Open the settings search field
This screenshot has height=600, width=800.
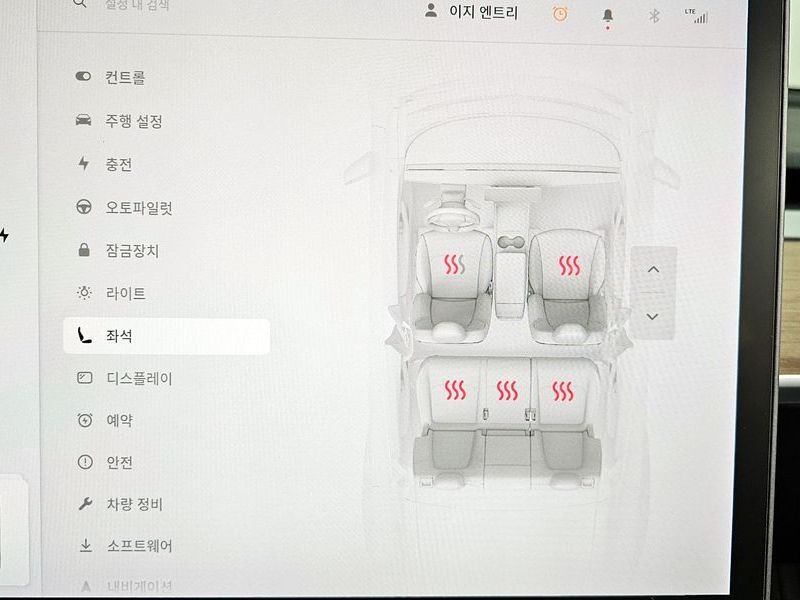[x=140, y=5]
